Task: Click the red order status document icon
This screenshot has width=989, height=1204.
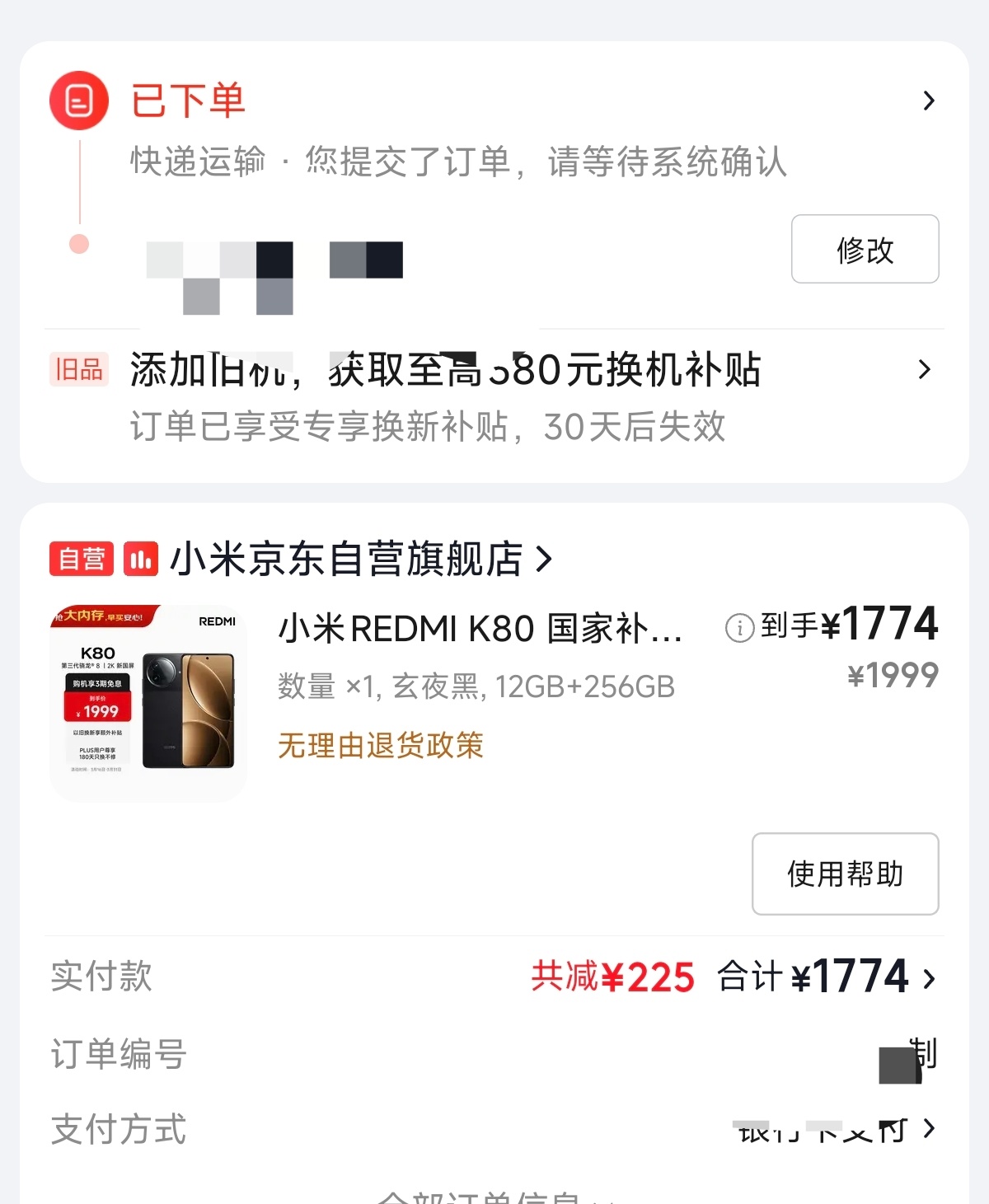Action: [78, 99]
